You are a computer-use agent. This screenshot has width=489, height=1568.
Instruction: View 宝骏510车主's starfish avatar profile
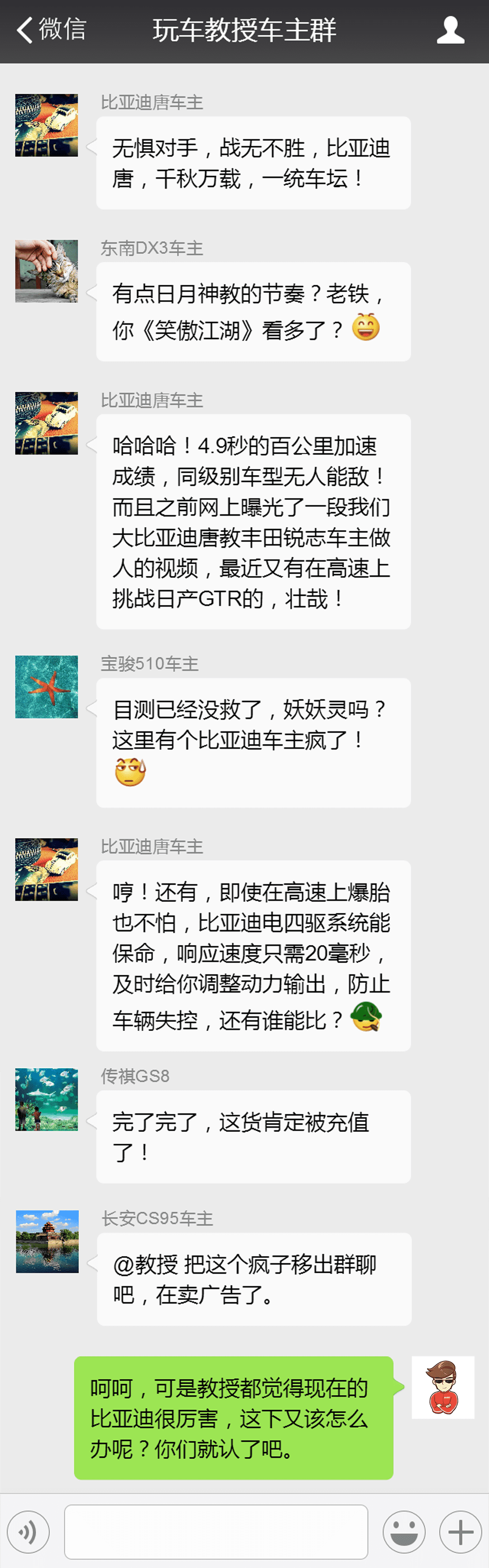coord(47,686)
